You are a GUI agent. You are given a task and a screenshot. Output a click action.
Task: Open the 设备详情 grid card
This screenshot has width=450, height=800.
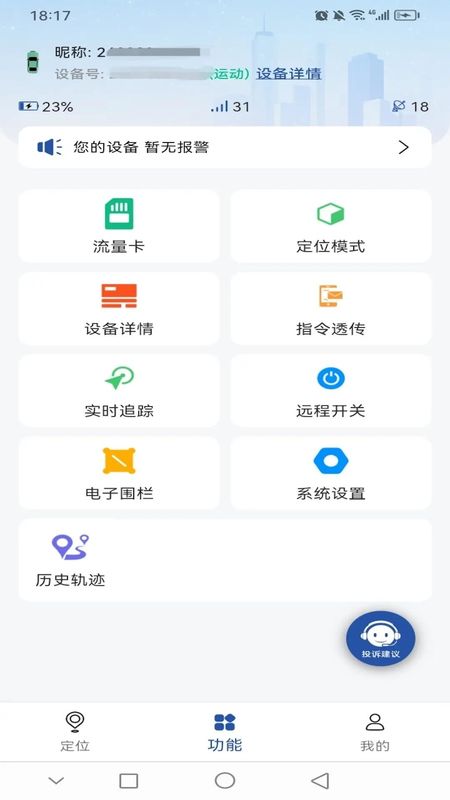(119, 308)
